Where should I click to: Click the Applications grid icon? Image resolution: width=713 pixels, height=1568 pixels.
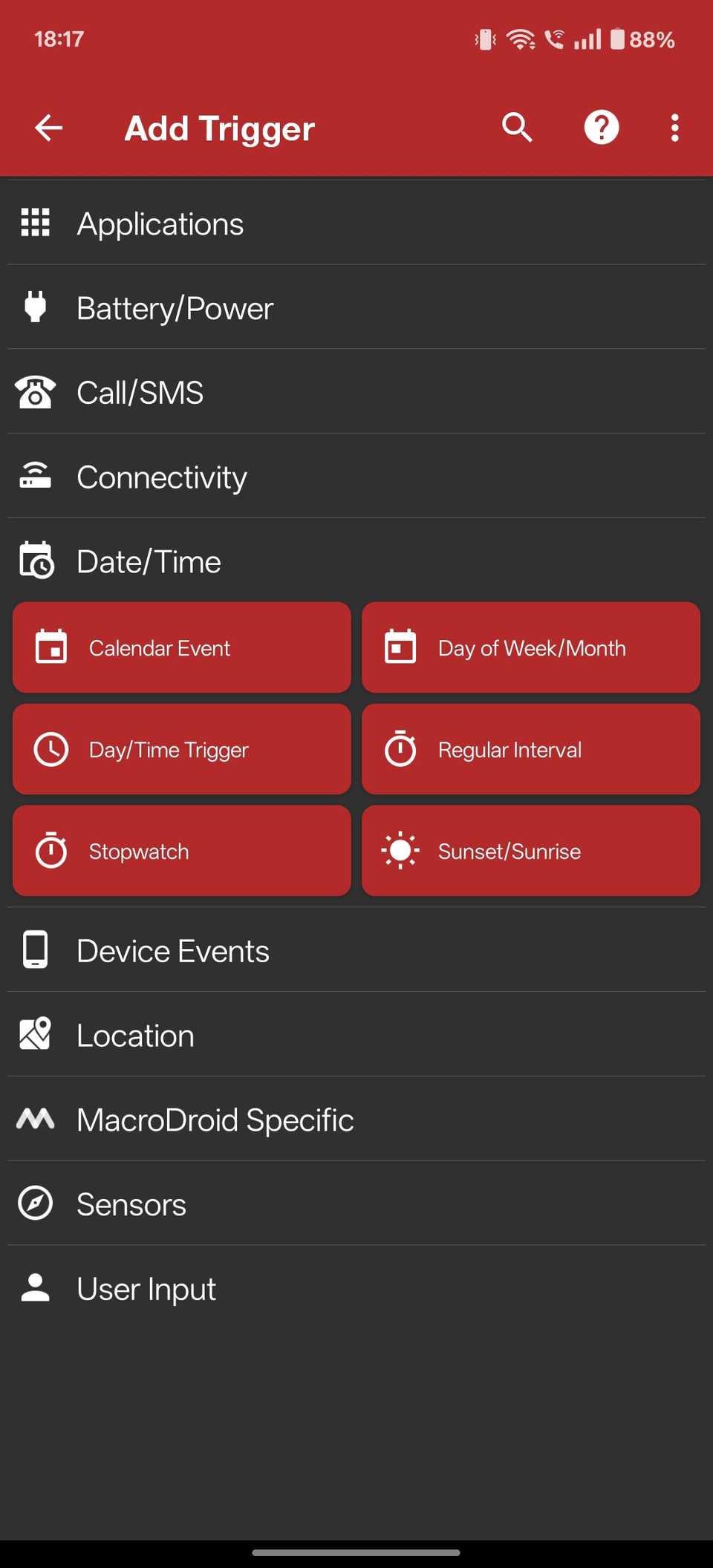pos(34,223)
